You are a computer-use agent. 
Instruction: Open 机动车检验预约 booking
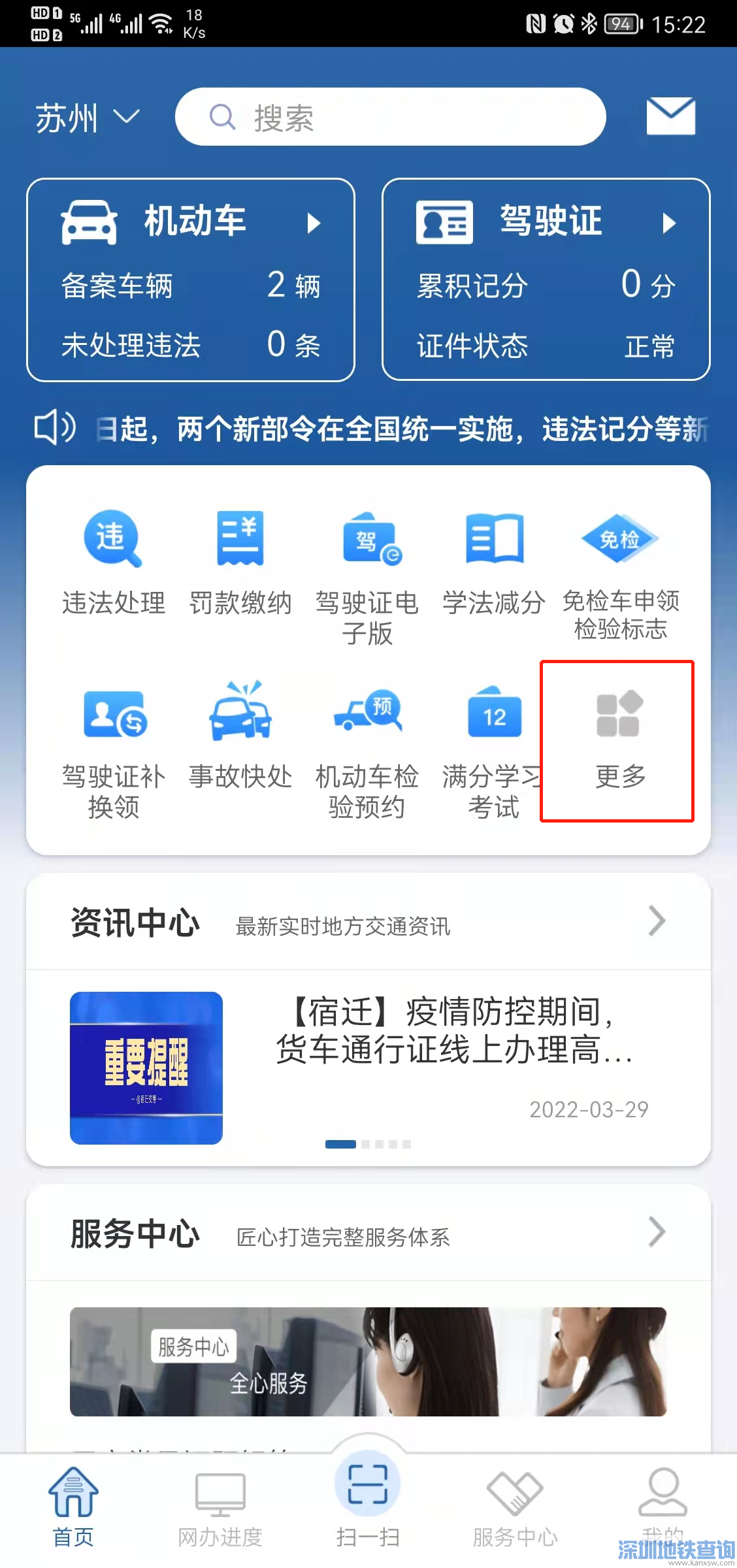[x=367, y=748]
